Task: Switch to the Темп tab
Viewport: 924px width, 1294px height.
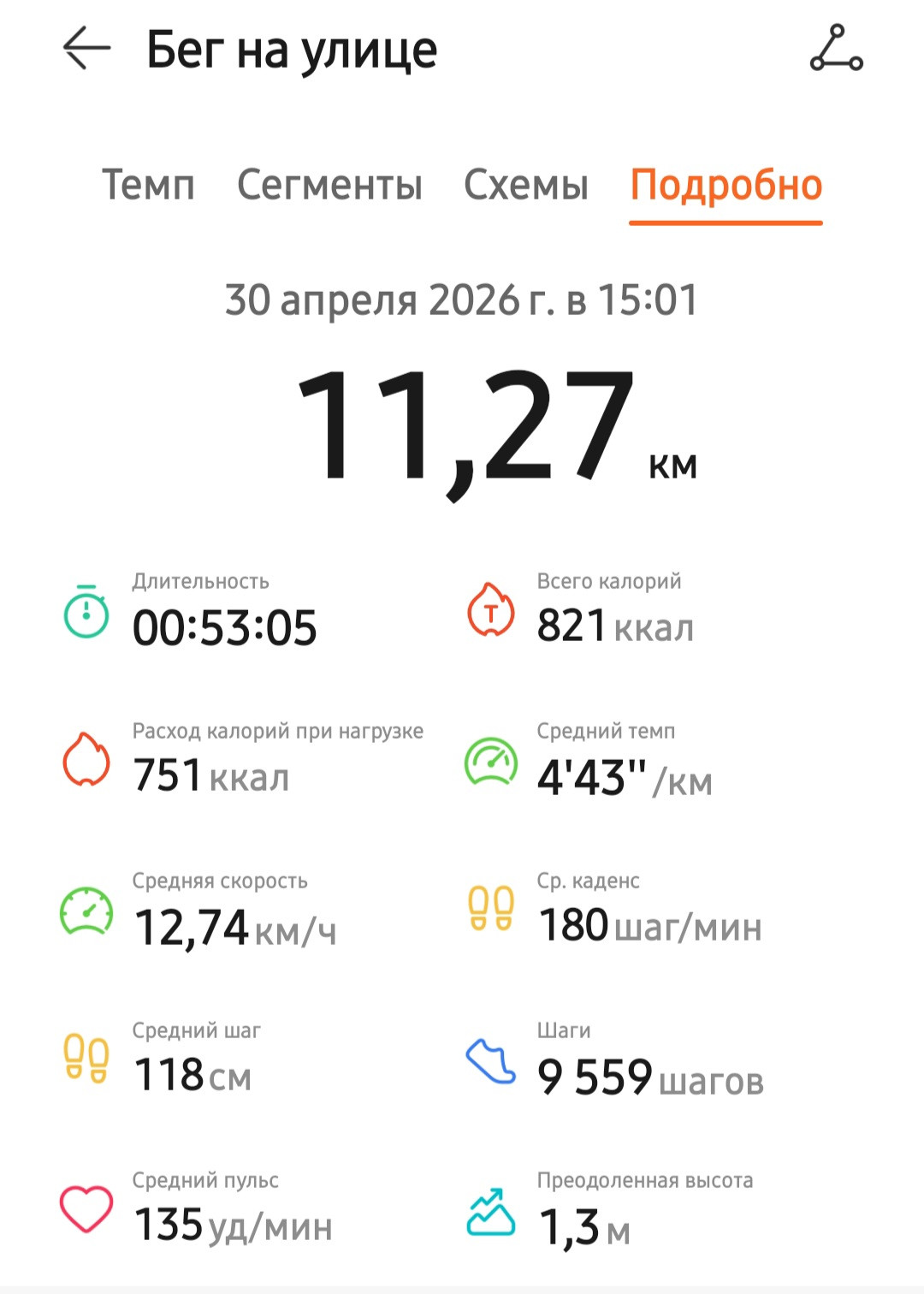Action: tap(148, 185)
